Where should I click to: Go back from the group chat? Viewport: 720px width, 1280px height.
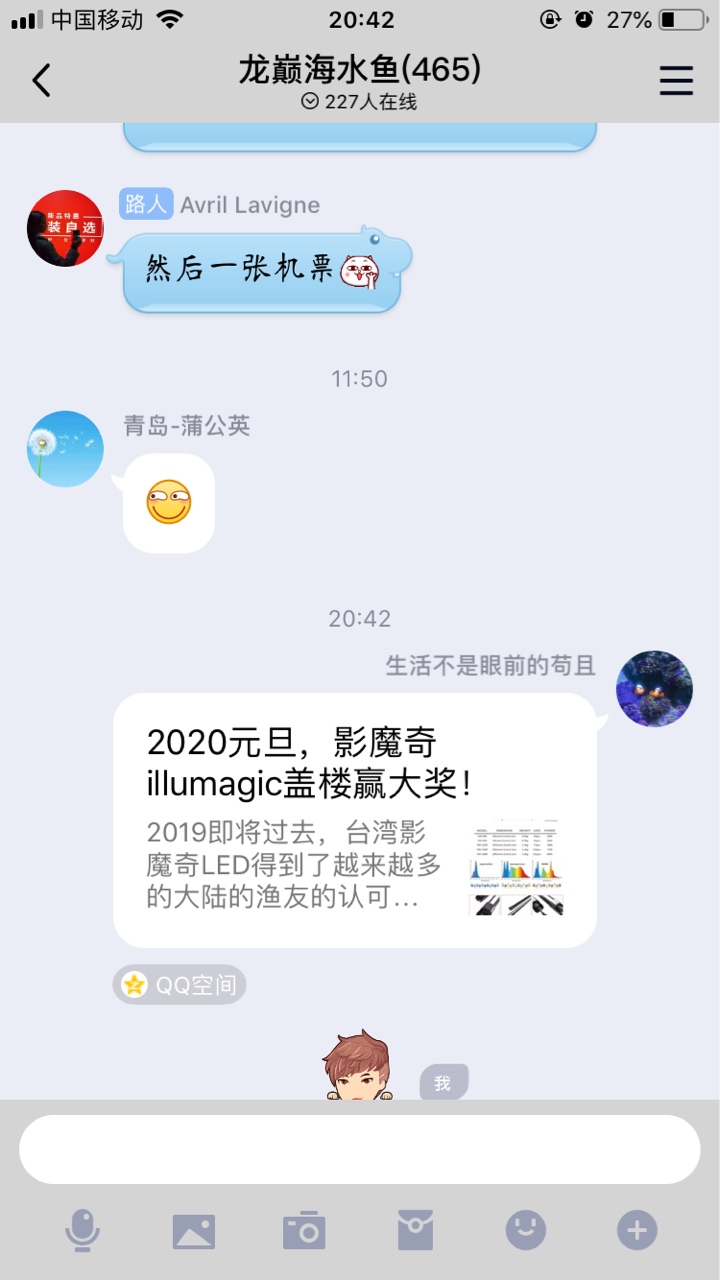pyautogui.click(x=41, y=80)
